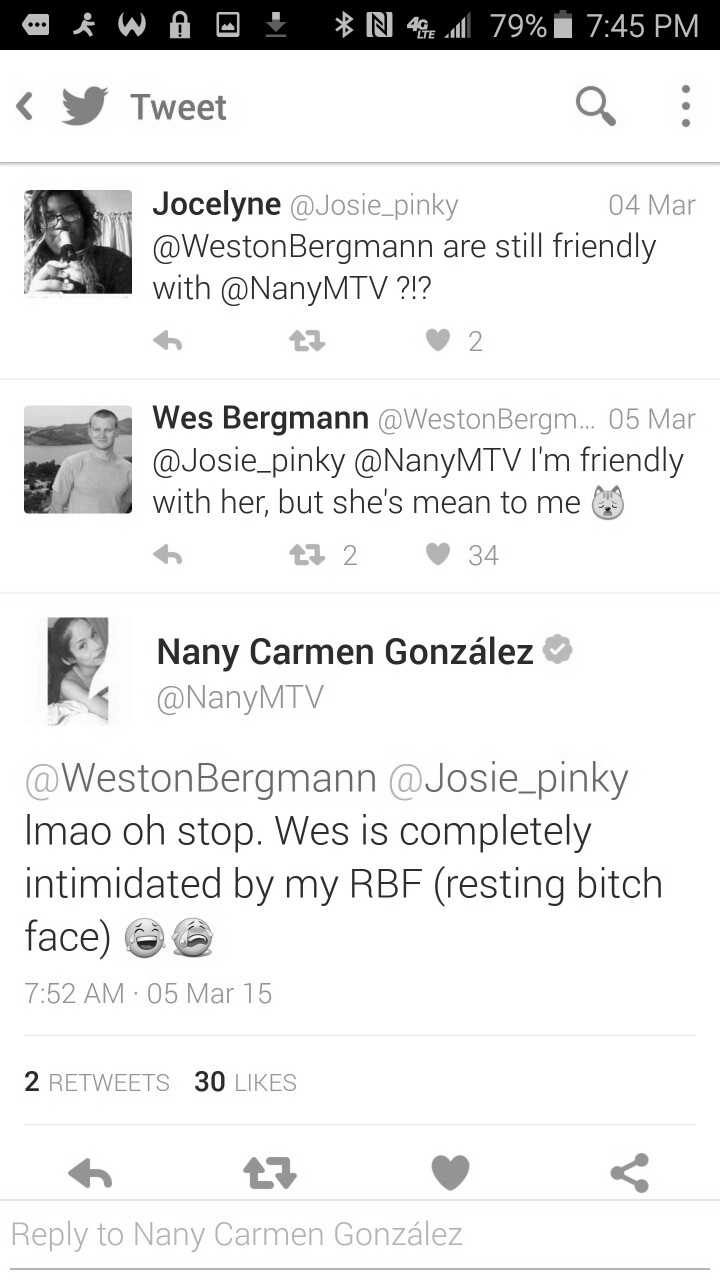Reply to Wes Bergmann's tweet

pyautogui.click(x=167, y=555)
